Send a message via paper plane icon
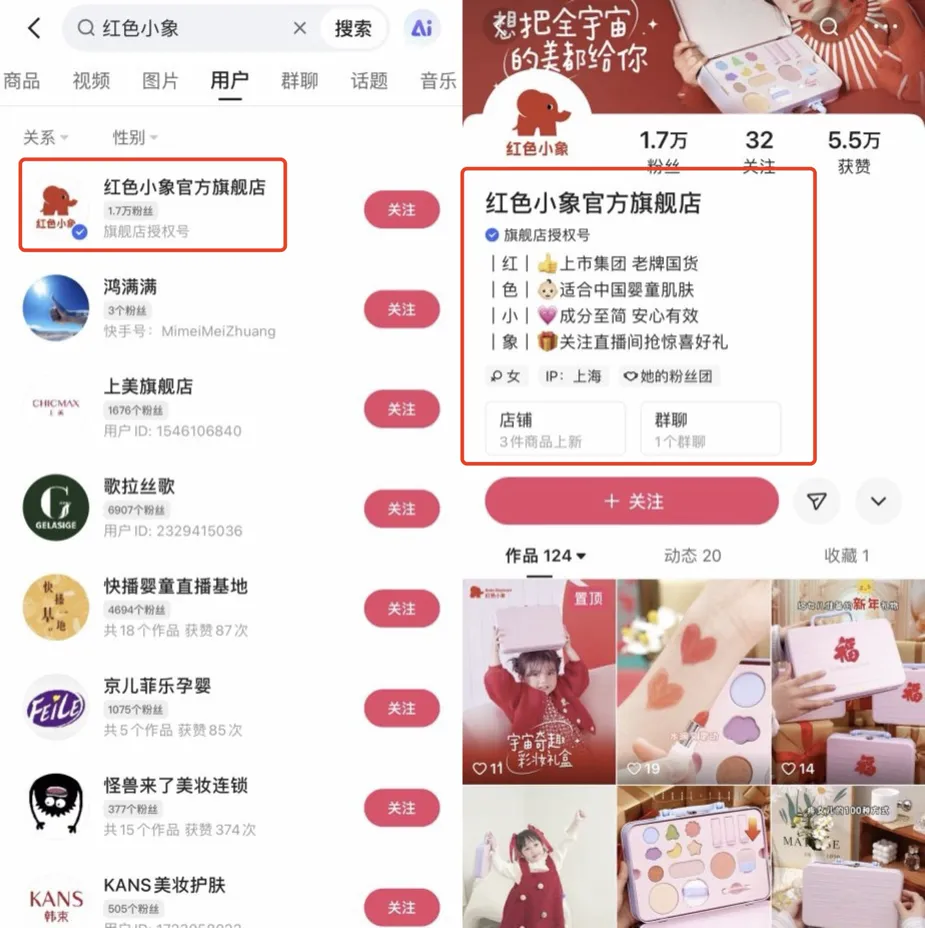 [817, 501]
